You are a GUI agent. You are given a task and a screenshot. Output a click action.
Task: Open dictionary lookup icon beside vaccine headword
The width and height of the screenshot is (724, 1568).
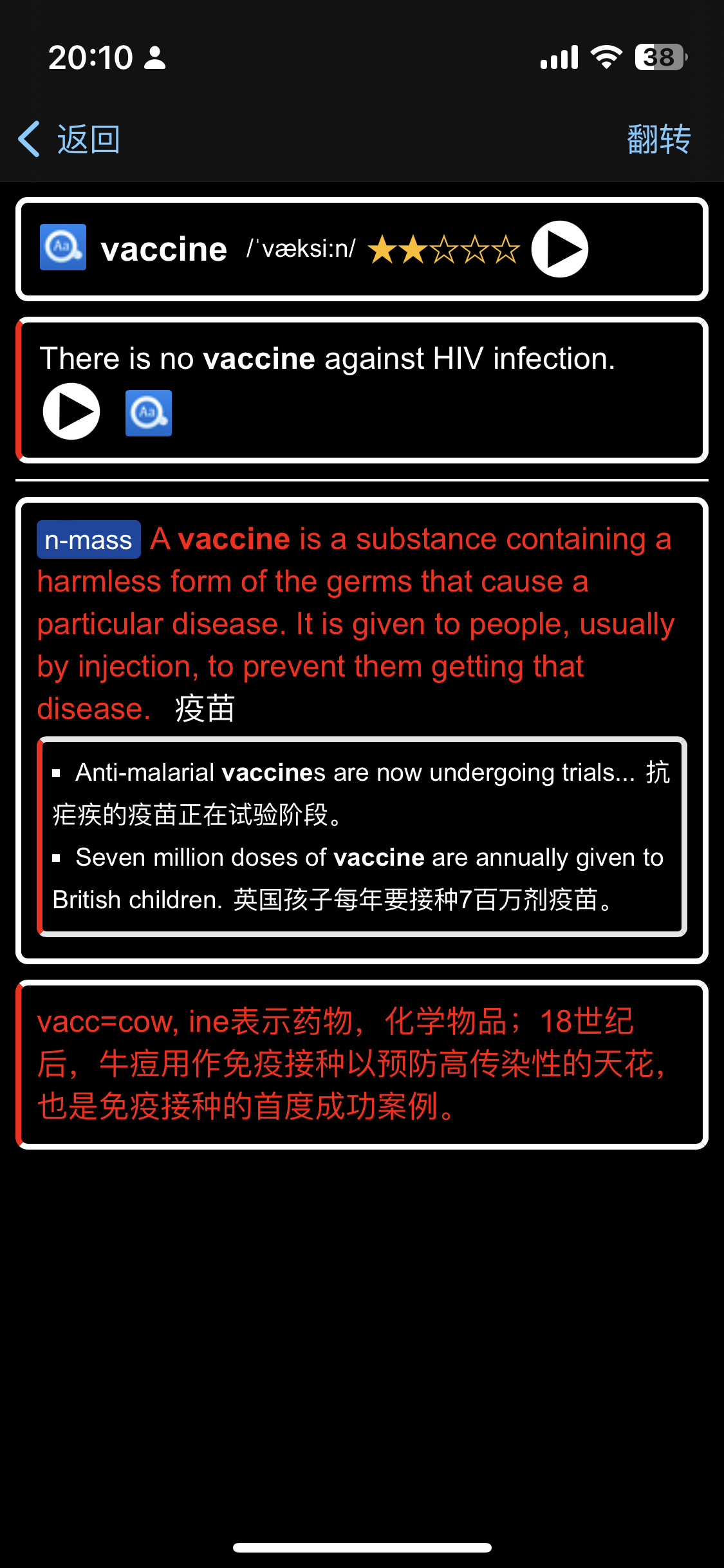(63, 247)
